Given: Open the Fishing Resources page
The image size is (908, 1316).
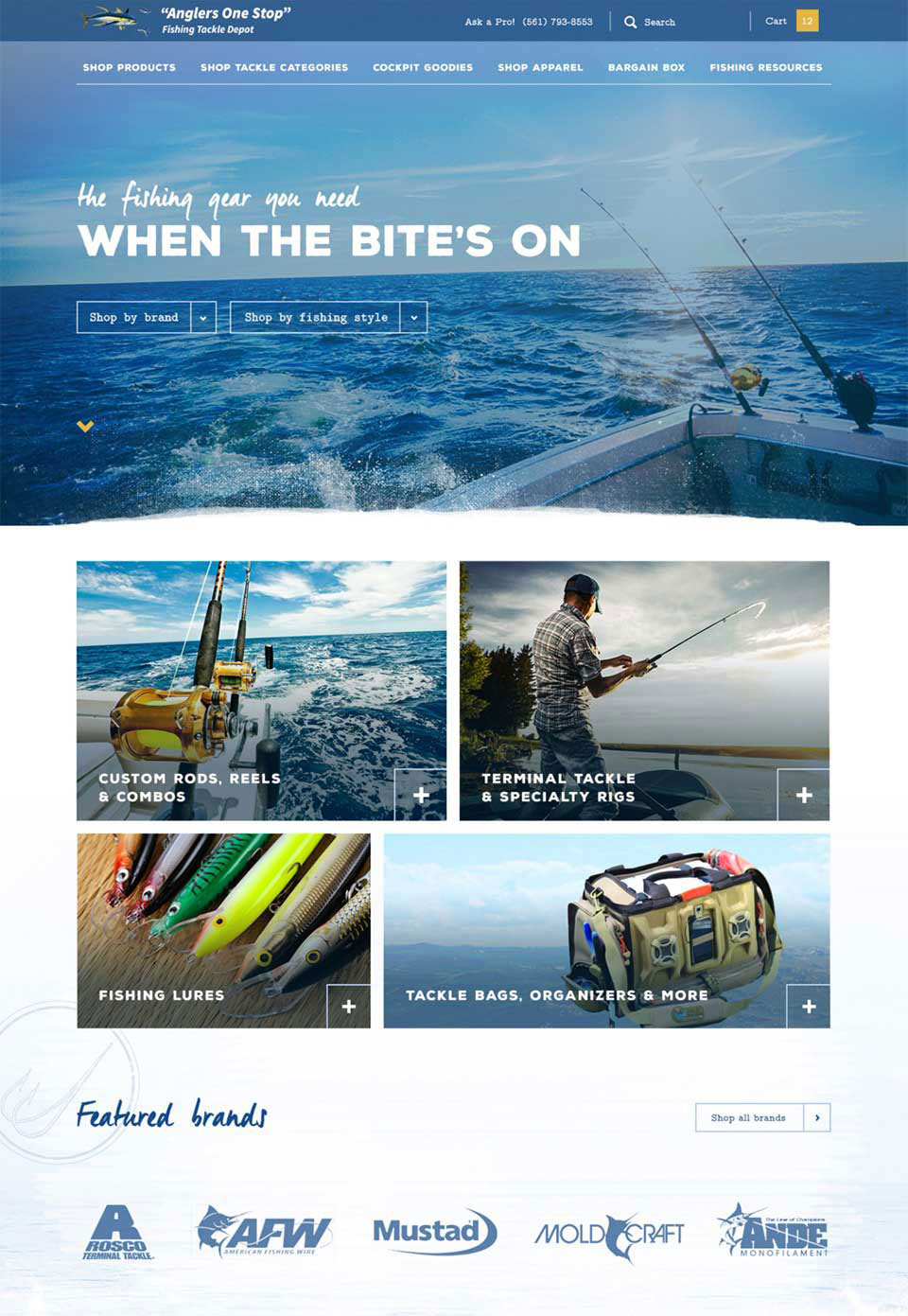Looking at the screenshot, I should [x=767, y=67].
